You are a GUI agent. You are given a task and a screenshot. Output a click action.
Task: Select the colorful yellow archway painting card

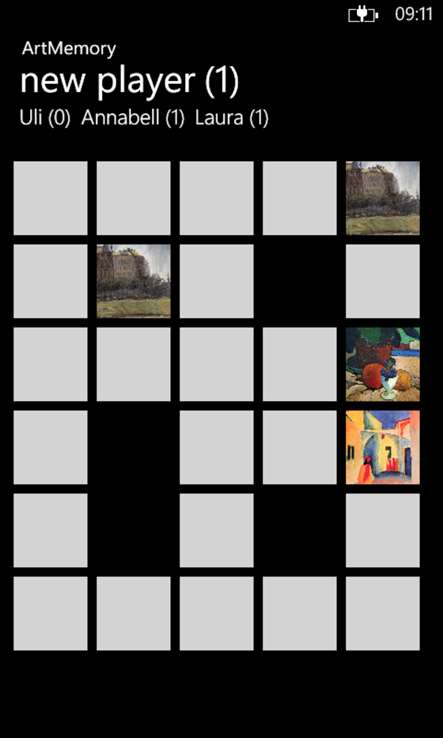click(x=382, y=447)
